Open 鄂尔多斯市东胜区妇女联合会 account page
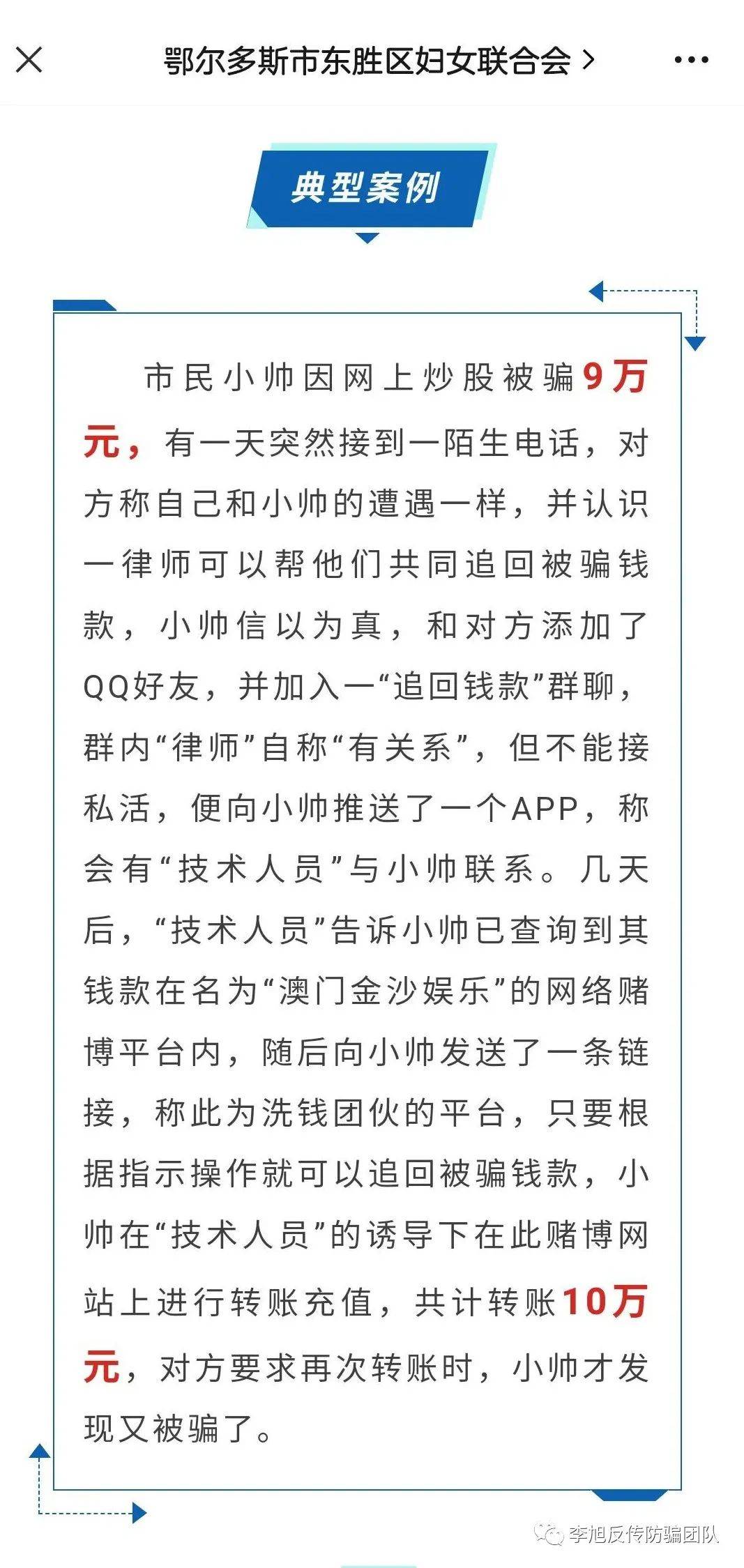 pyautogui.click(x=378, y=61)
